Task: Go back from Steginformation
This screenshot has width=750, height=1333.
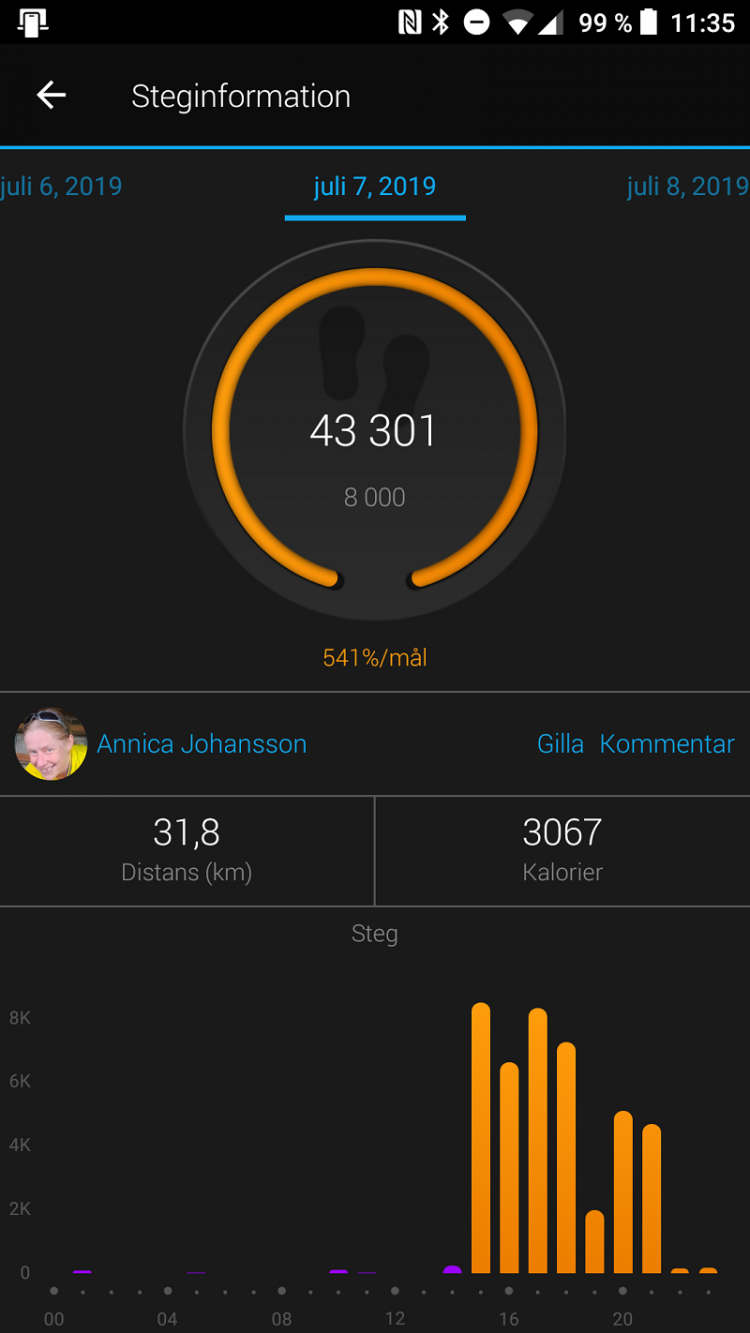Action: tap(51, 96)
